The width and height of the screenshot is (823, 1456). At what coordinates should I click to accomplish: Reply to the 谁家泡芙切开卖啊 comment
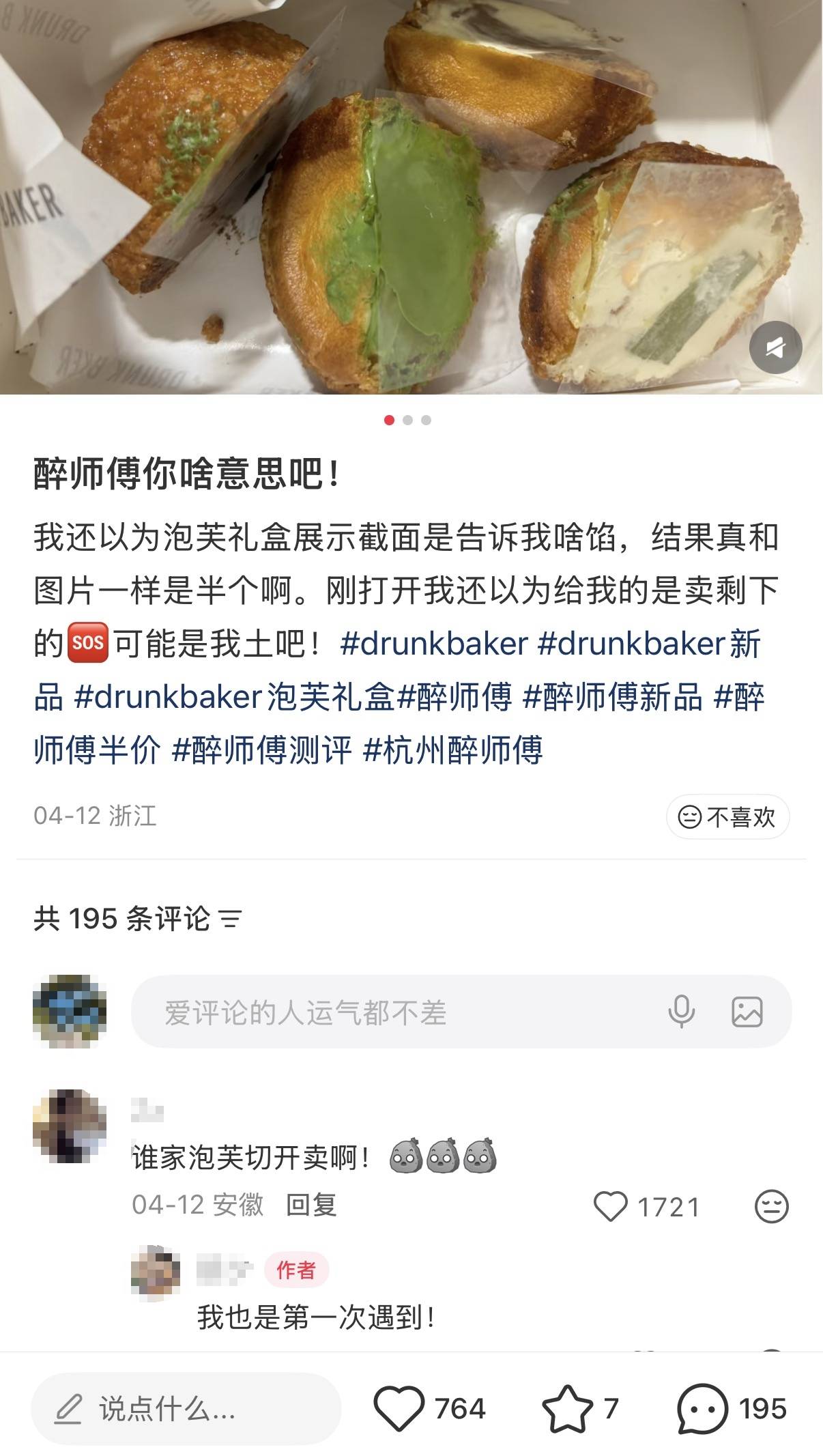click(311, 1205)
